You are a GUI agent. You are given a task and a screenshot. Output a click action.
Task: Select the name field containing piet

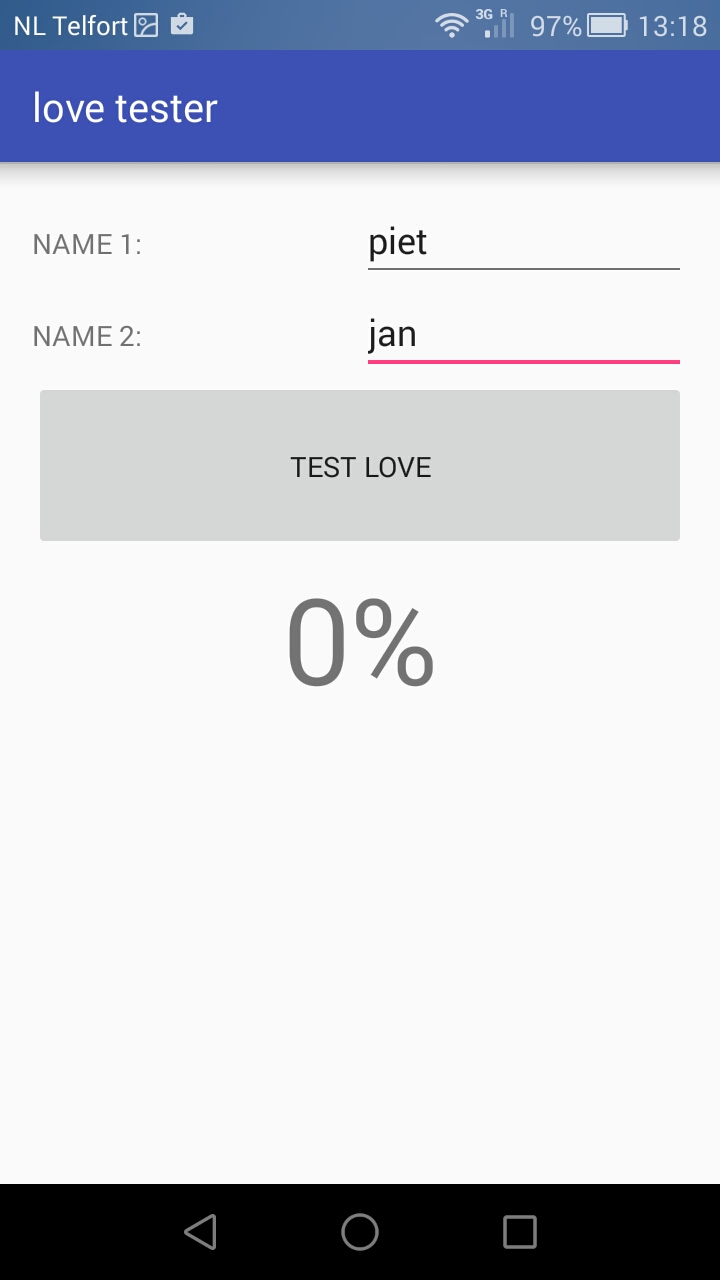523,242
